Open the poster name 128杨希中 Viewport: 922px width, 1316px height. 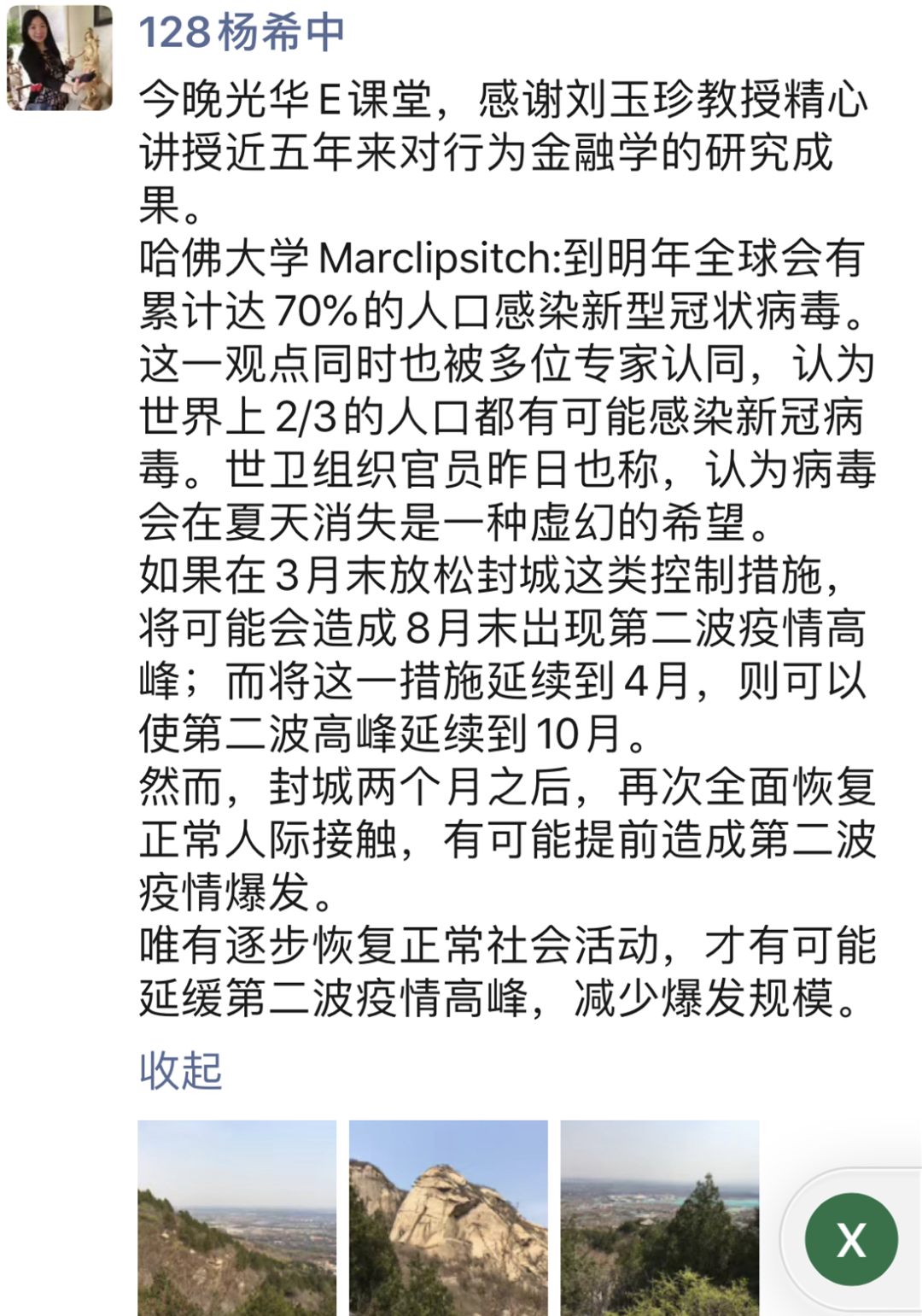[242, 33]
